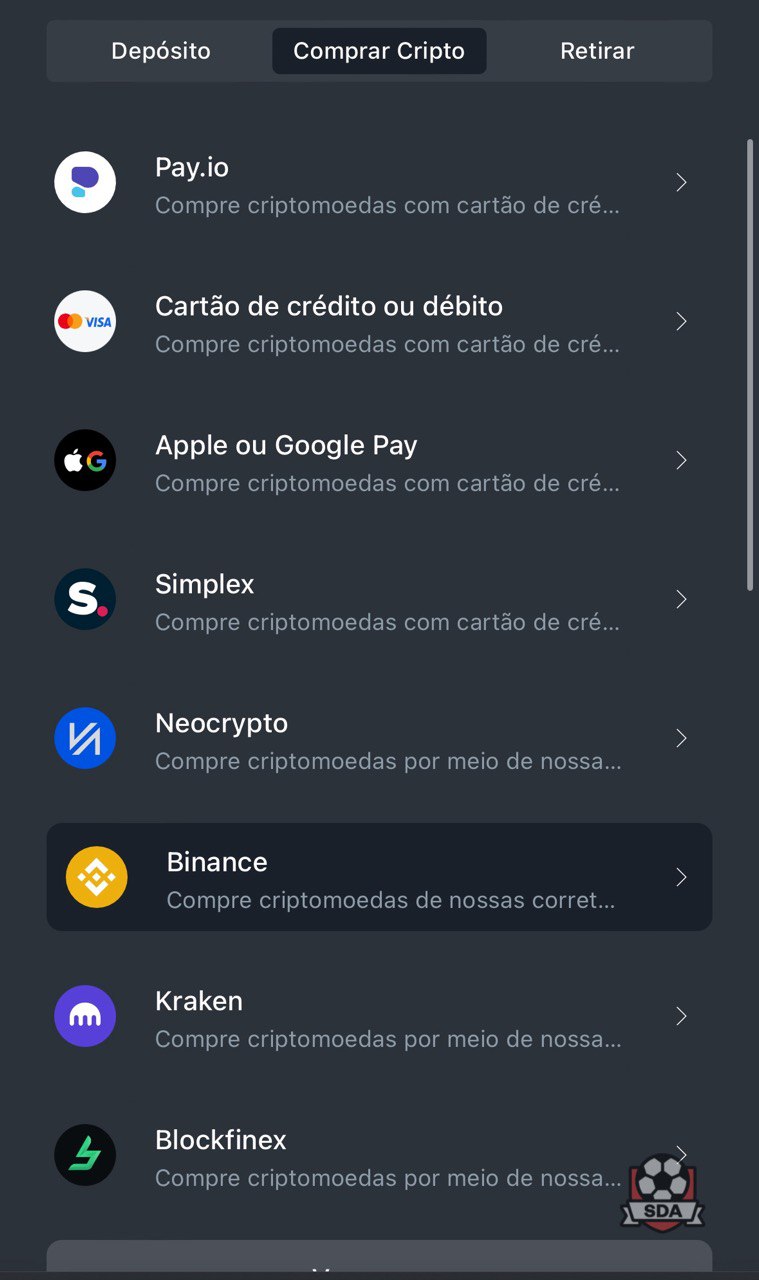Open the Pay.io purchase option
This screenshot has width=759, height=1280.
pyautogui.click(x=379, y=183)
